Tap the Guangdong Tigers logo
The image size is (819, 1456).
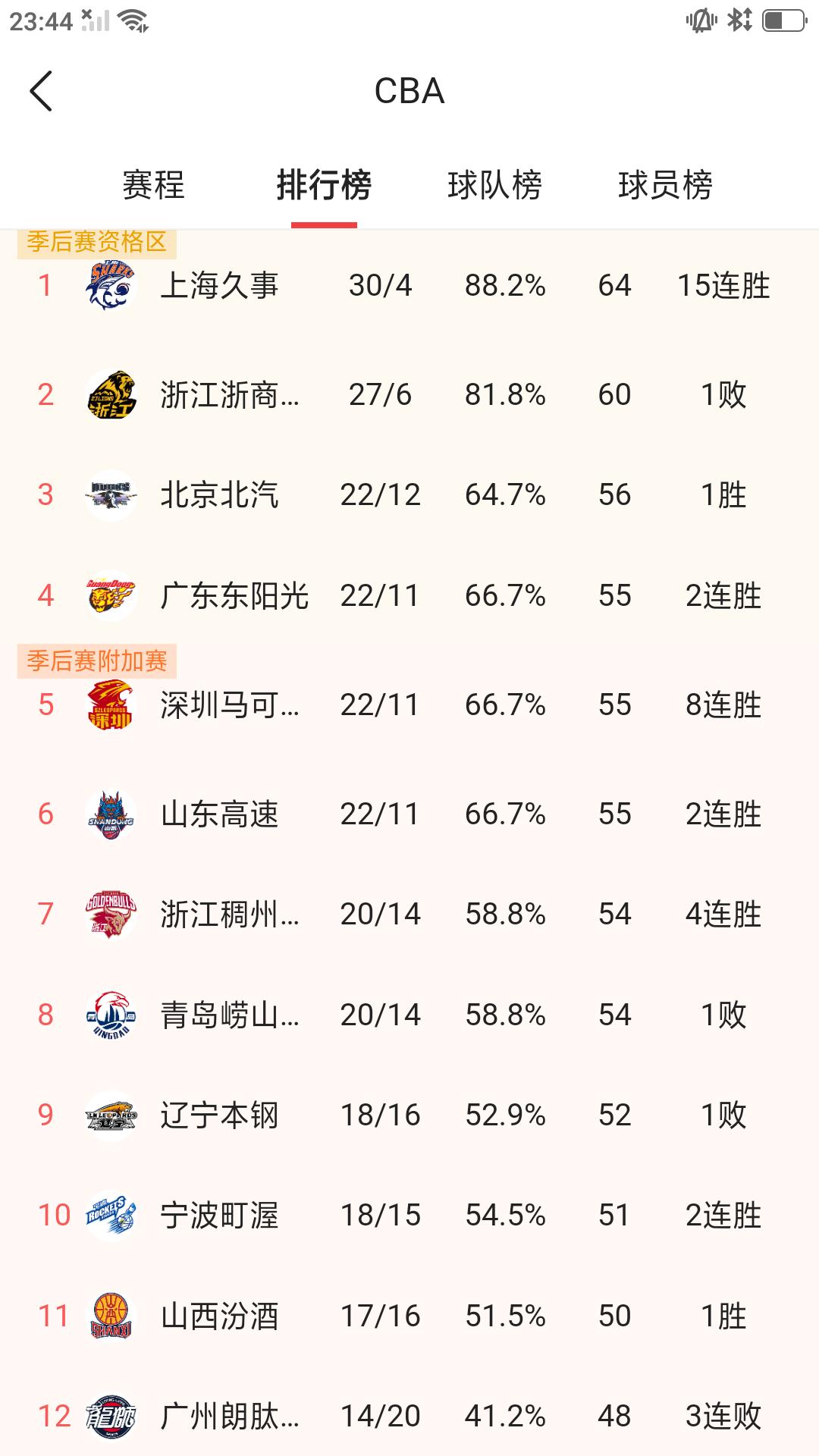coord(110,597)
